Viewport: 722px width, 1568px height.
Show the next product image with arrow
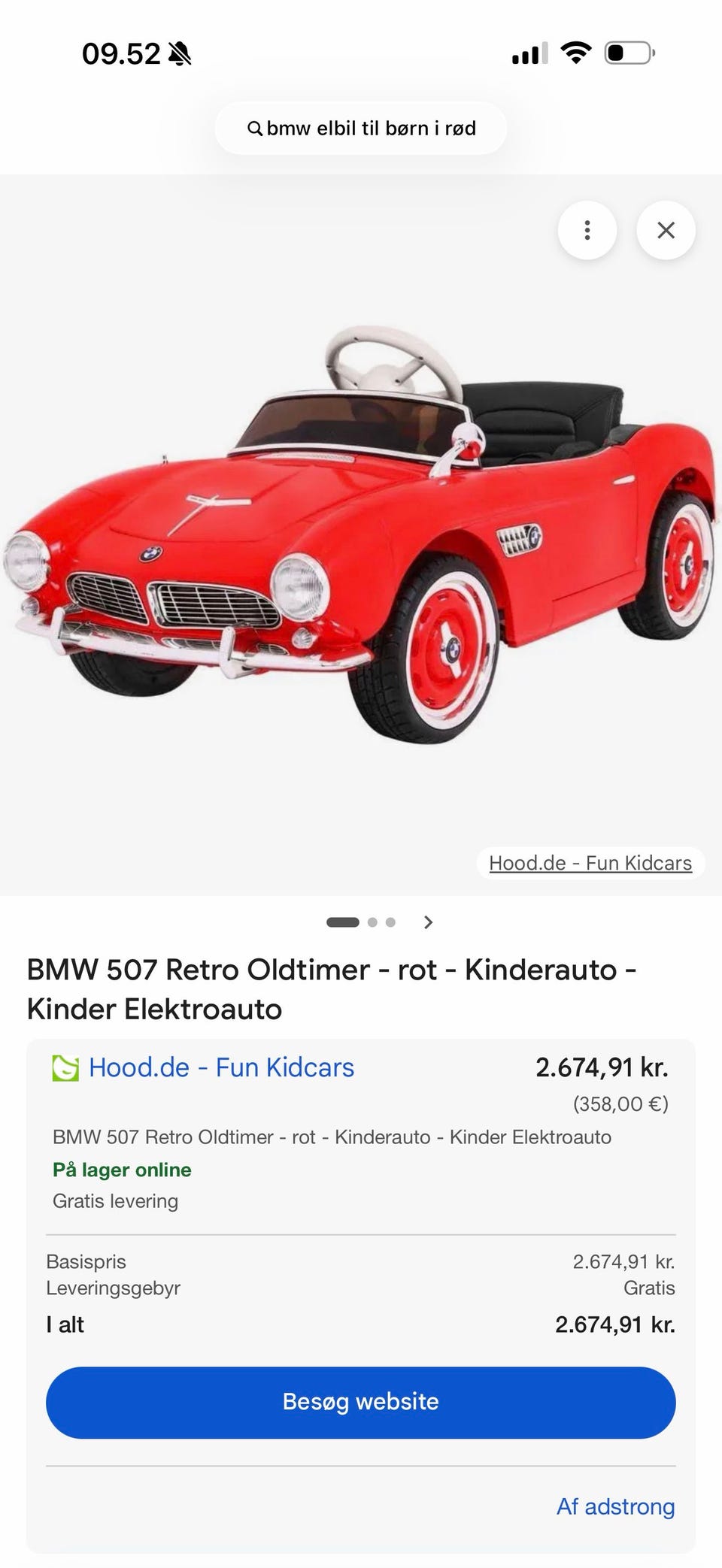pyautogui.click(x=428, y=922)
